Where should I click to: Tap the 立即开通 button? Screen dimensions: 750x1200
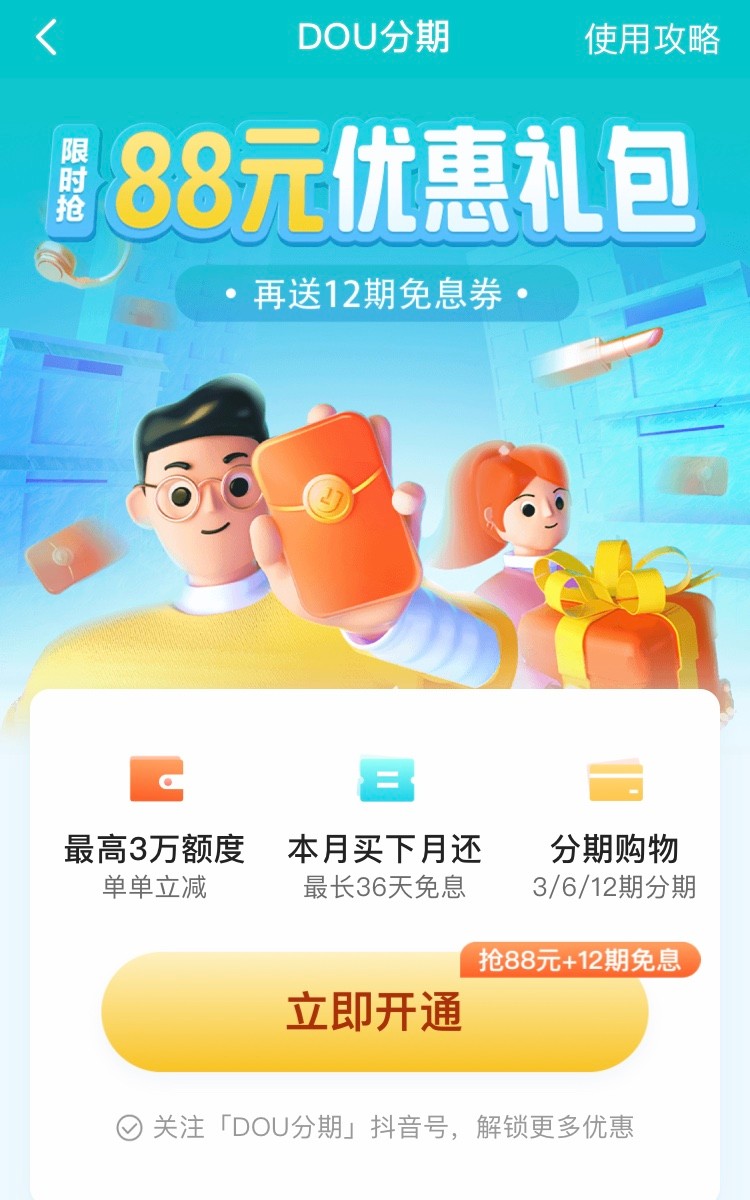[x=375, y=1013]
